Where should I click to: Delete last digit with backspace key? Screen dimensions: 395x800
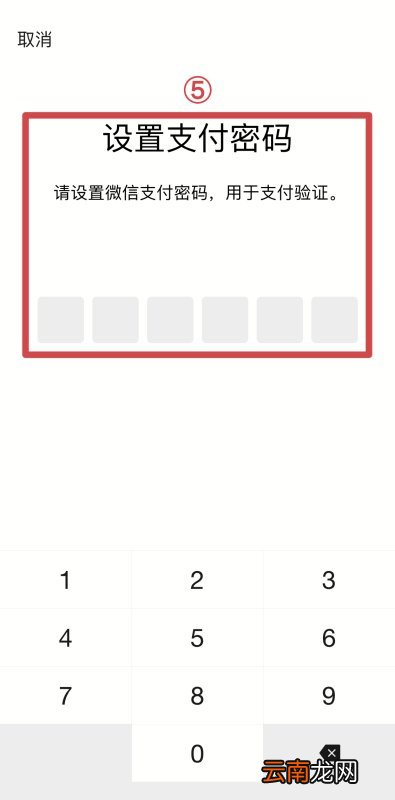[330, 753]
